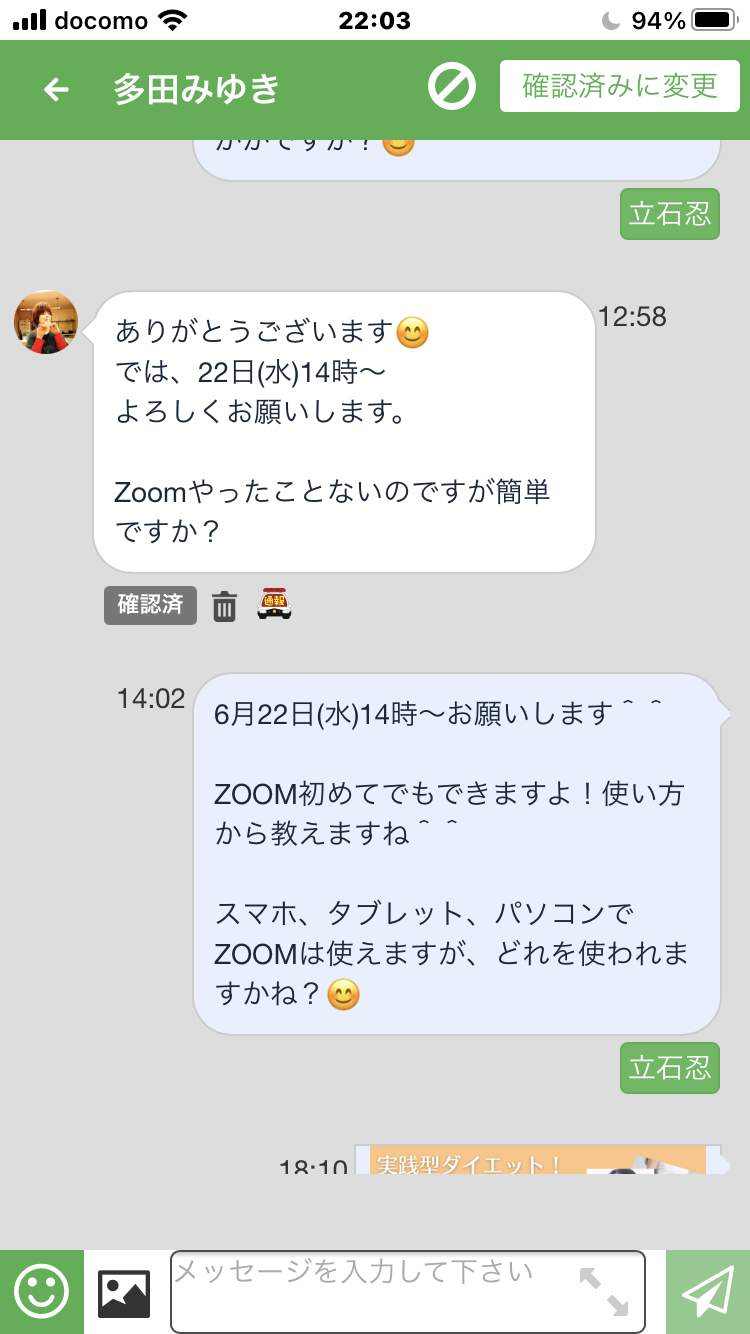This screenshot has height=1334, width=750.
Task: Send the message with paper plane
Action: point(708,1292)
